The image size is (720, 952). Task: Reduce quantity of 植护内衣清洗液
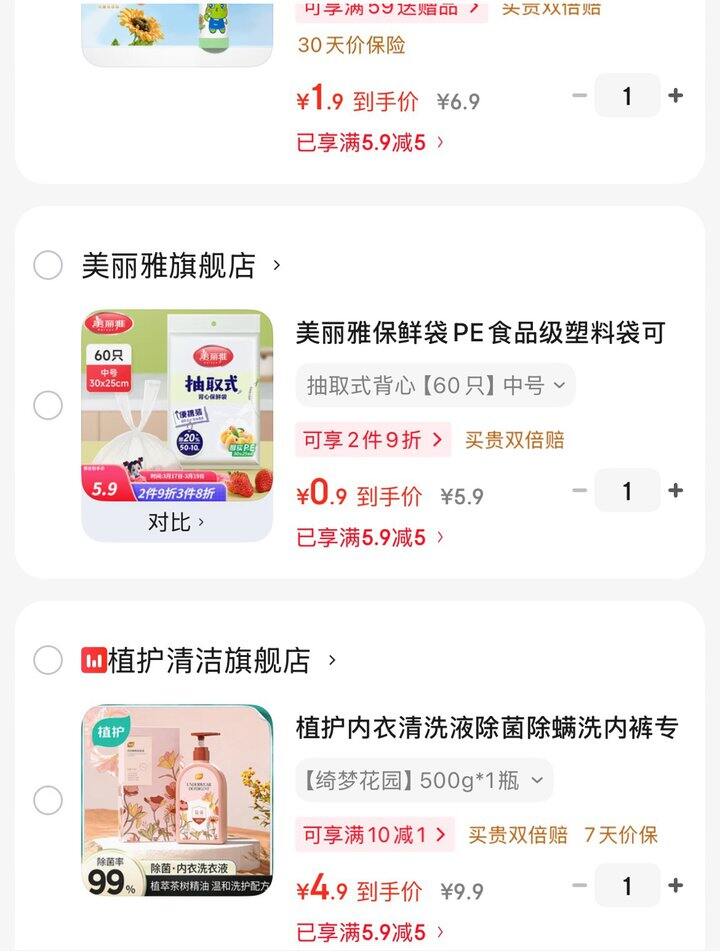[x=580, y=885]
